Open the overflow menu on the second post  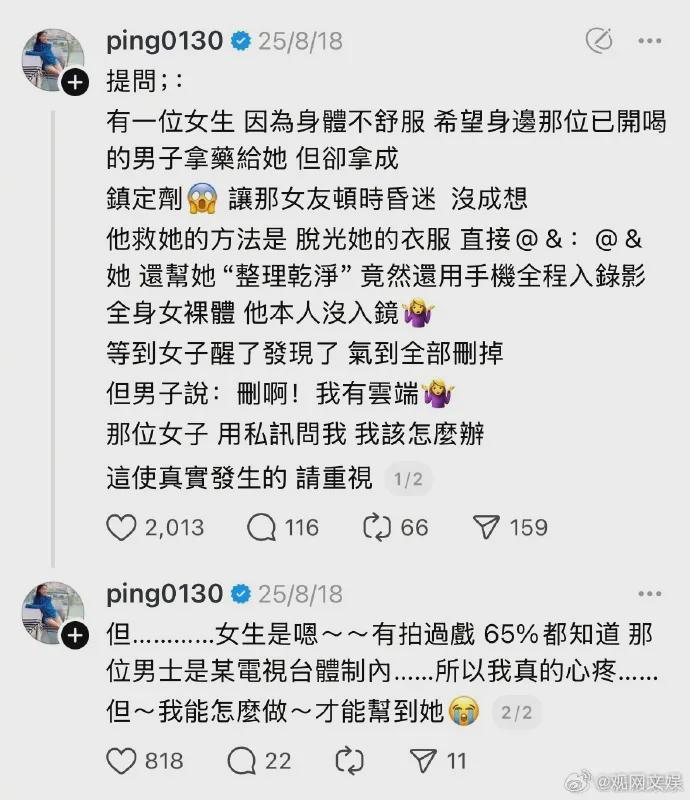pos(649,593)
